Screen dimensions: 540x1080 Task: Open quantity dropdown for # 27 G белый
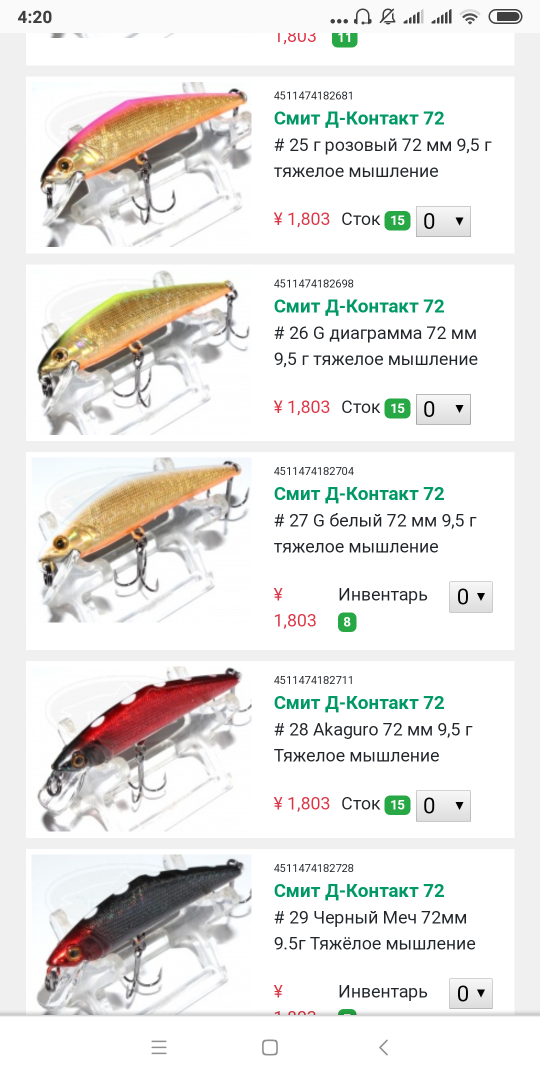[470, 597]
